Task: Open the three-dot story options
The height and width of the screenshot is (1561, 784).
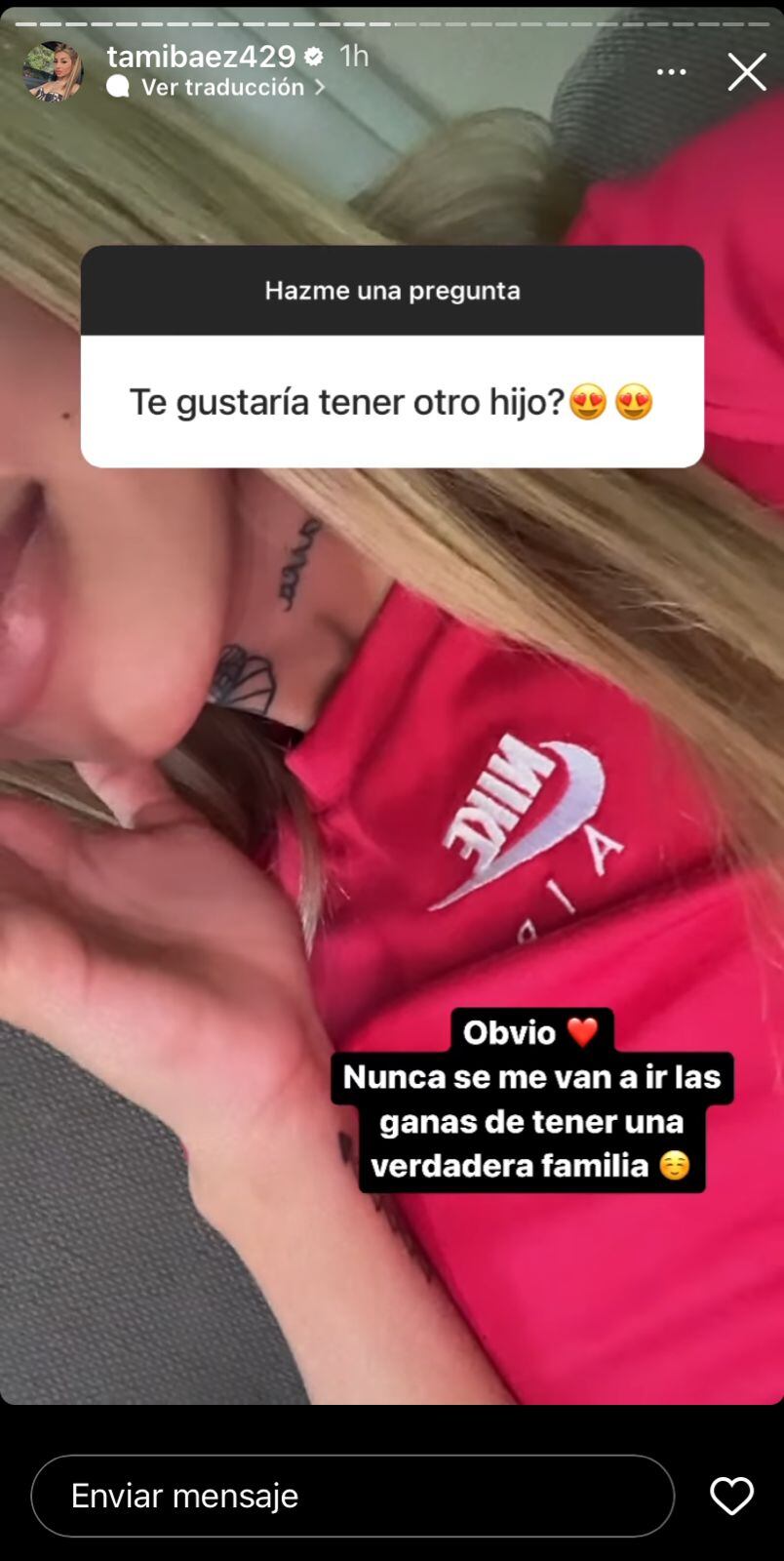Action: [671, 72]
